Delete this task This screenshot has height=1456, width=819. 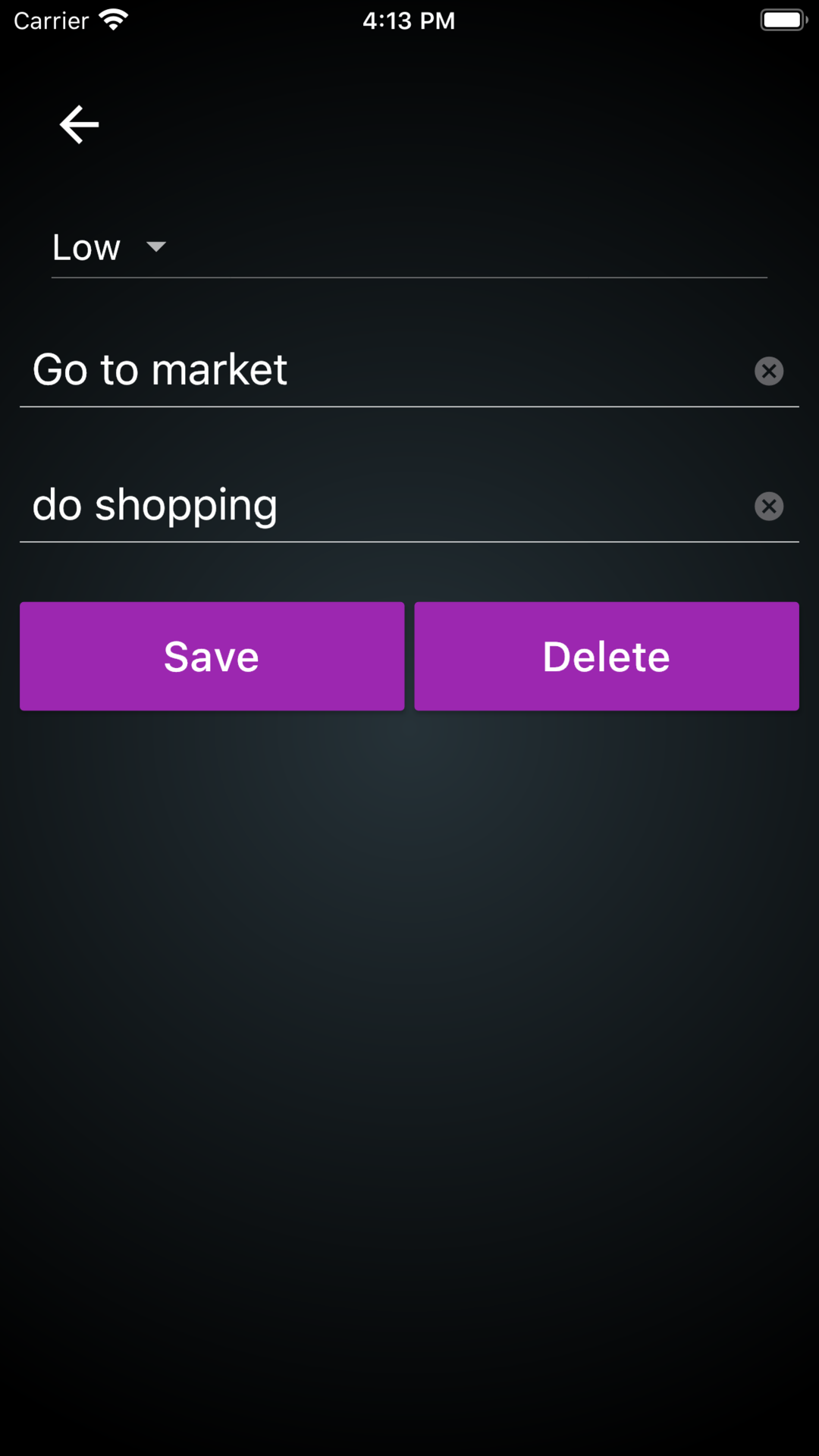click(607, 656)
